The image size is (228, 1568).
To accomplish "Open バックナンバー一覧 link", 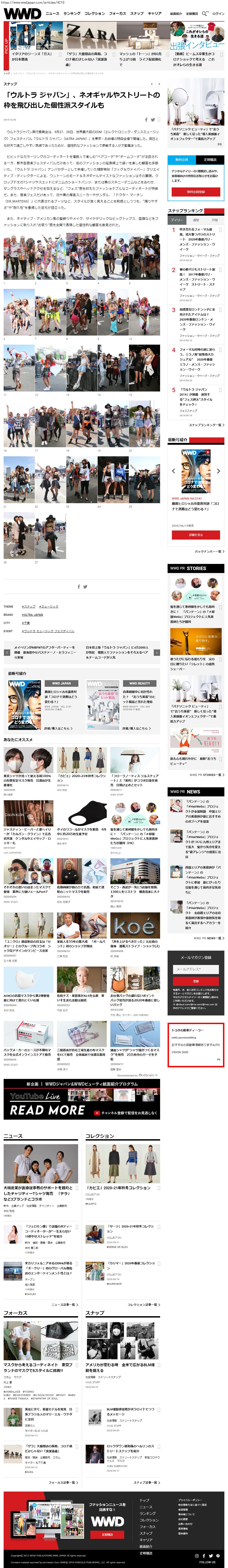I will tap(208, 551).
